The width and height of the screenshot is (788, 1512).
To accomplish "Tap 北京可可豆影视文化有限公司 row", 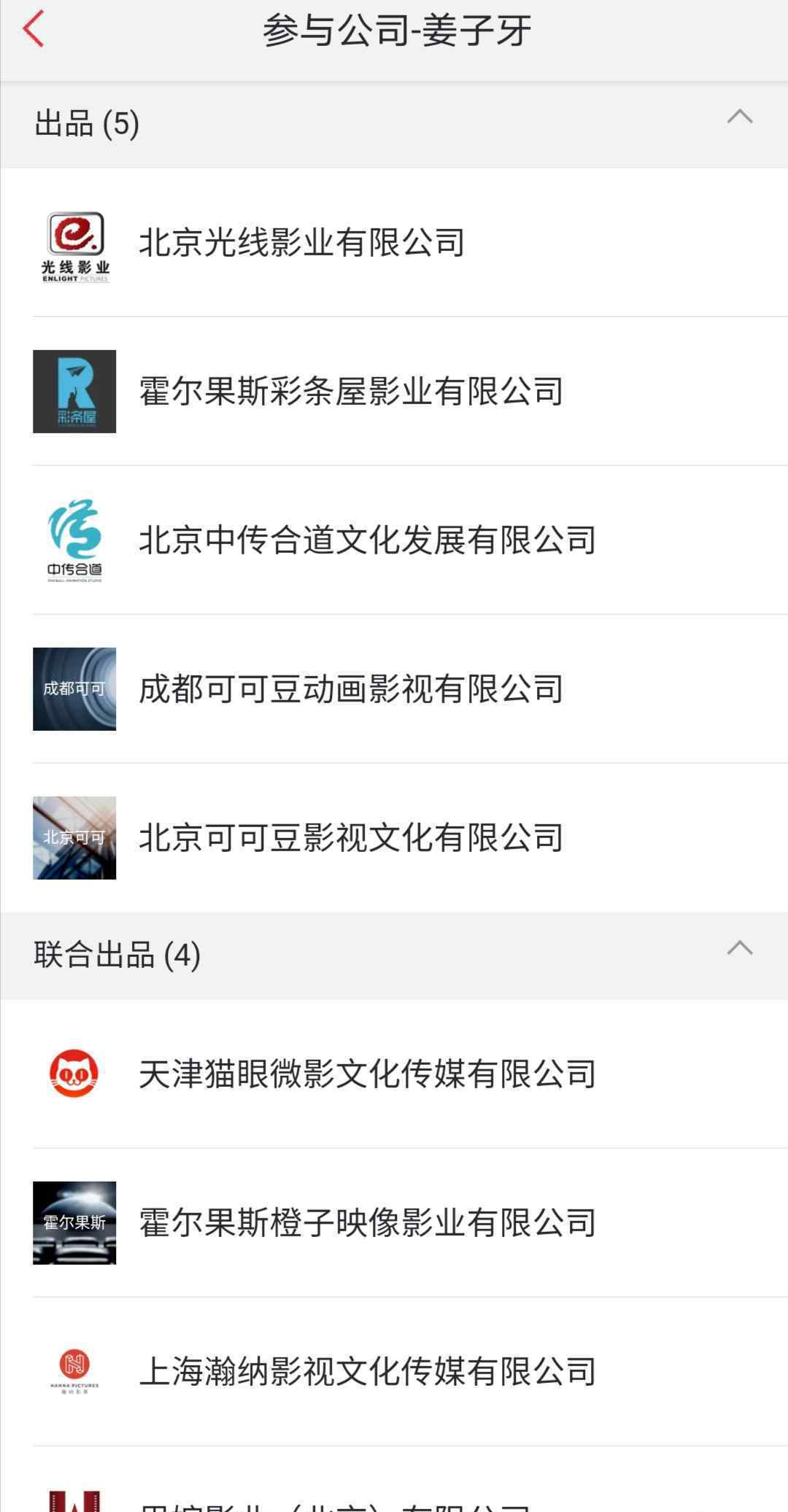I will 351,838.
